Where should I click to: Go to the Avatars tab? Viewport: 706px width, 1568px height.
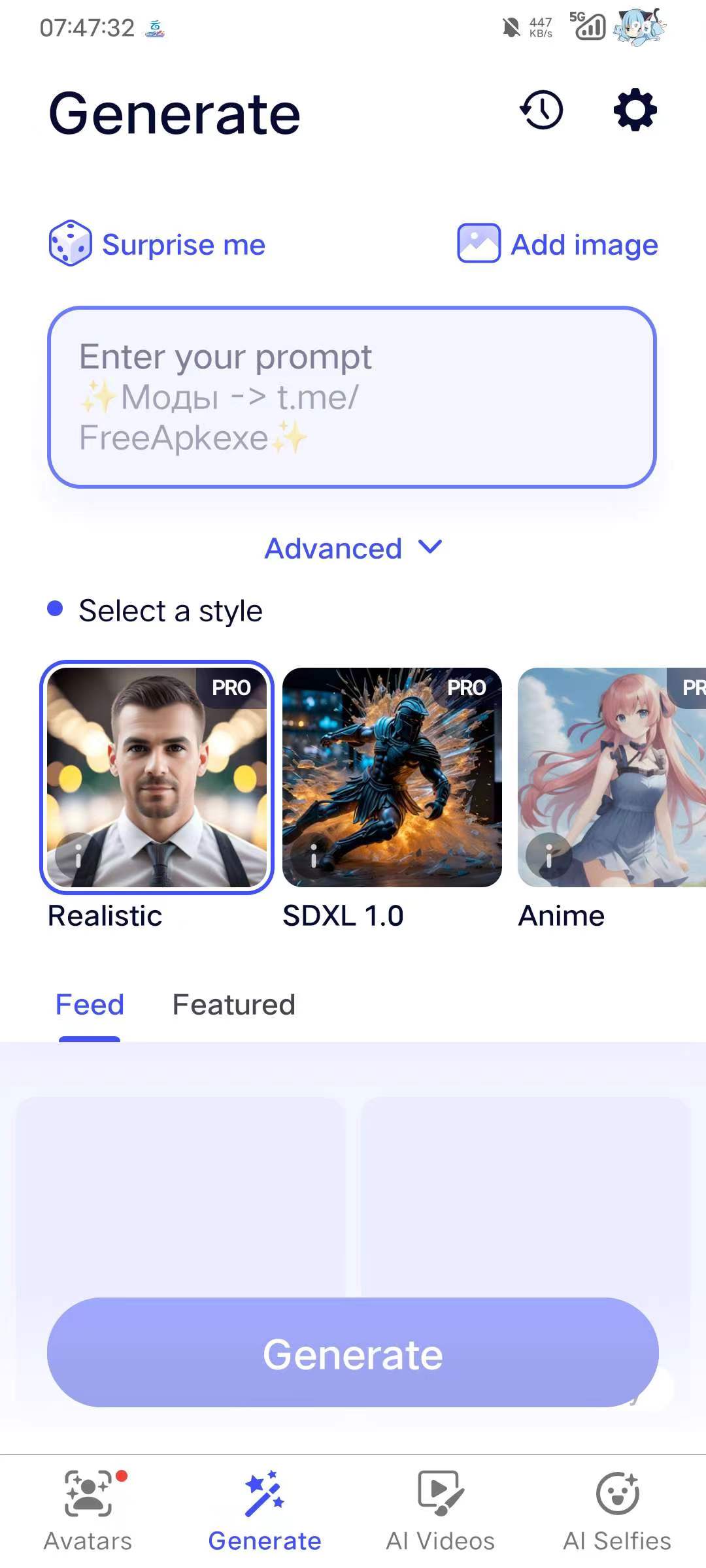88,1511
